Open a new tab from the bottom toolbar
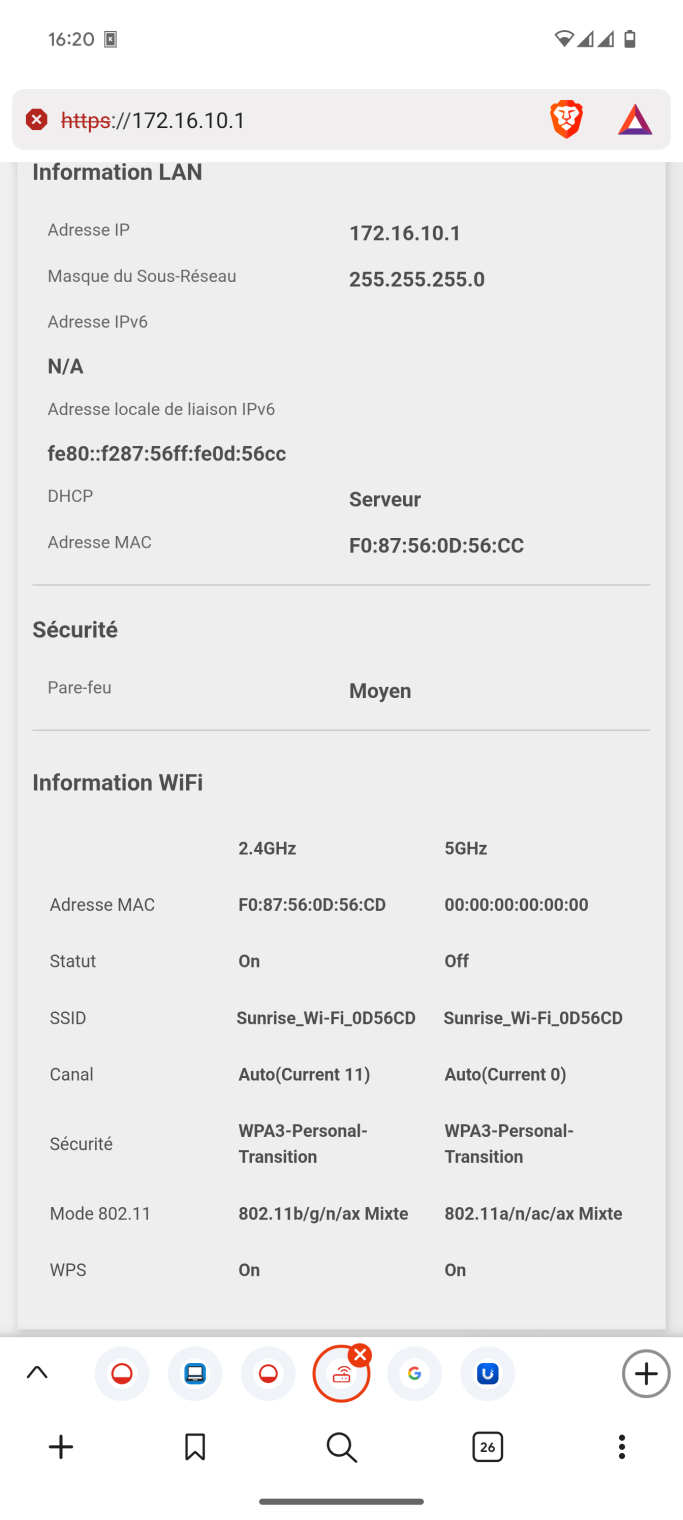Image resolution: width=683 pixels, height=1520 pixels. pyautogui.click(x=61, y=1447)
